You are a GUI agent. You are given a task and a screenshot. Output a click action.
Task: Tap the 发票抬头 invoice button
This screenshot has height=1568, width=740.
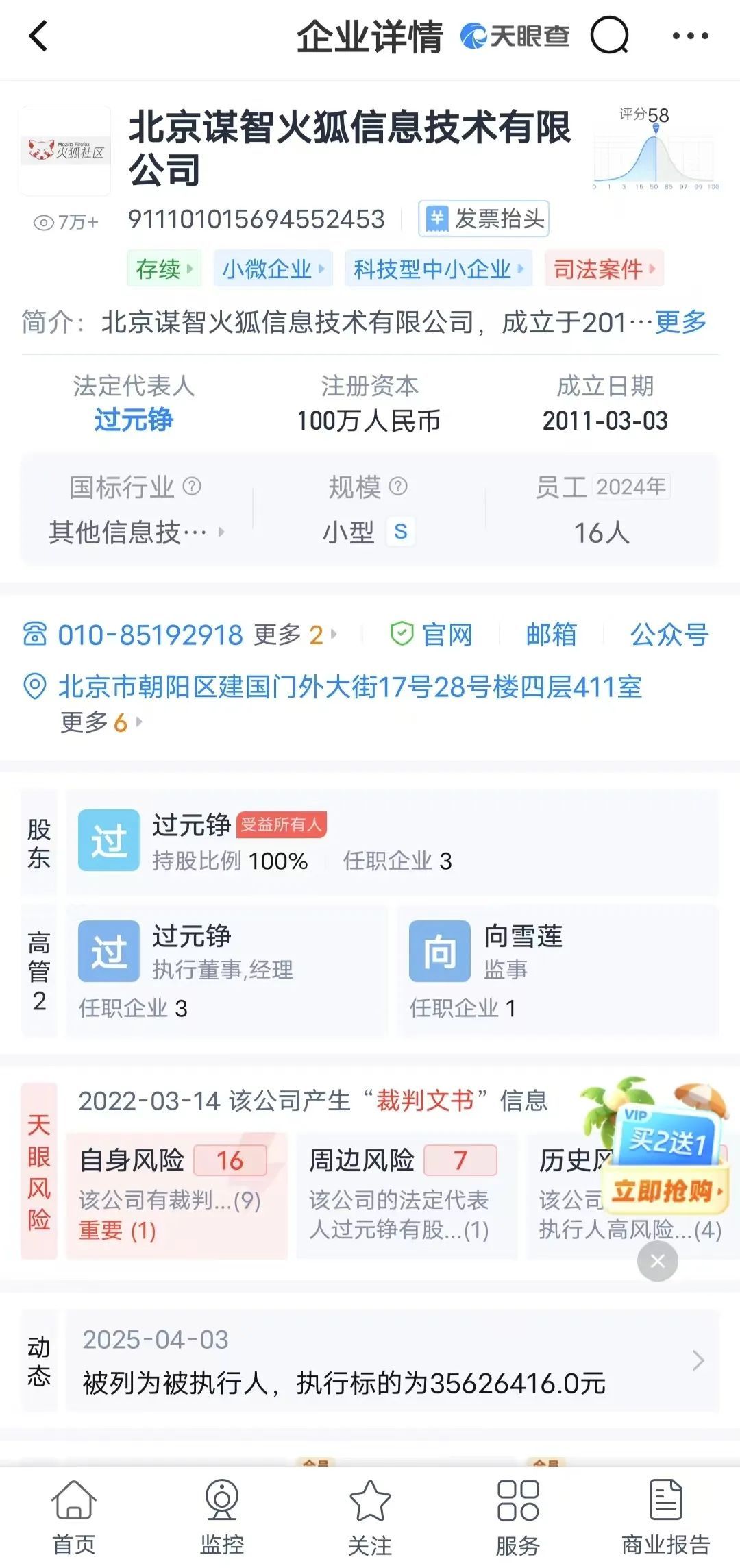pos(484,219)
